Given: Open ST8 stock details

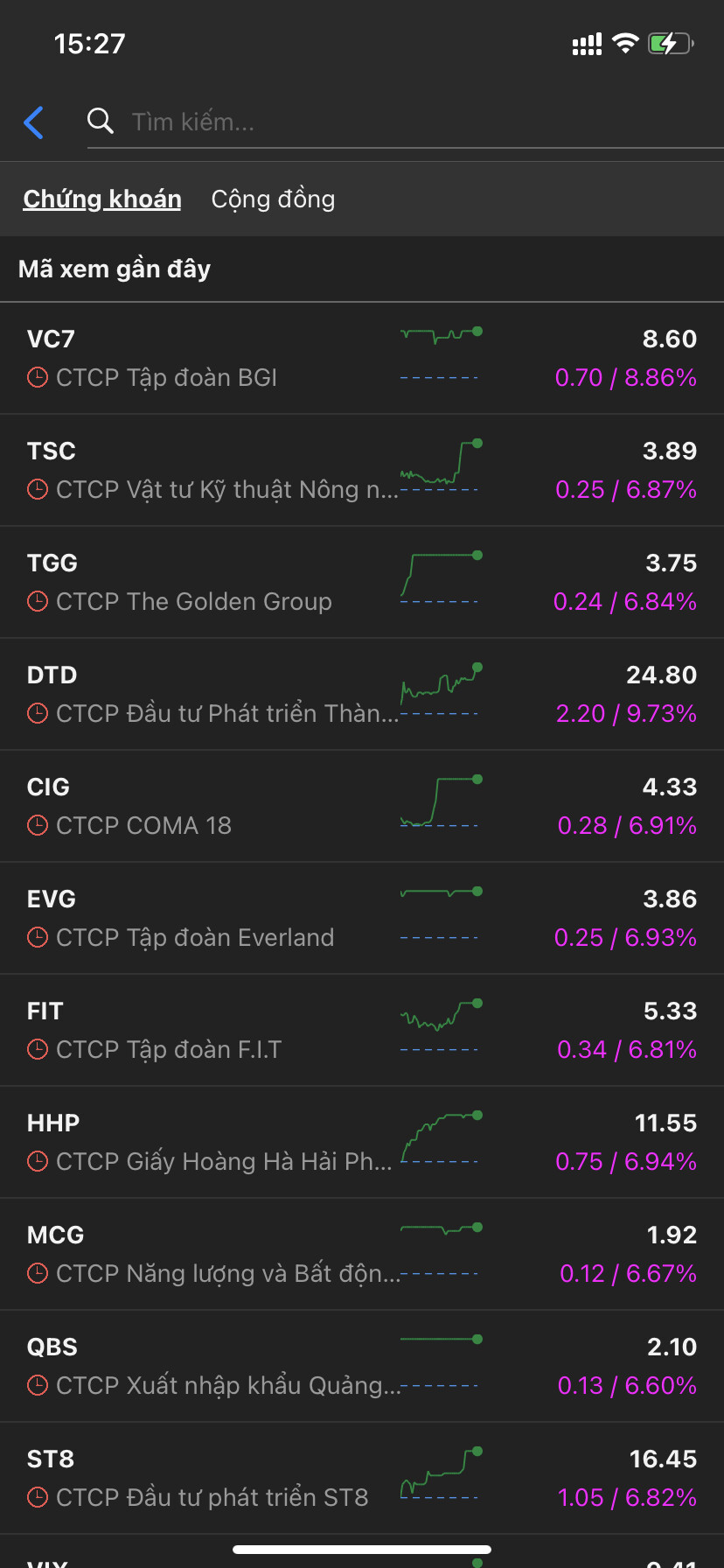Looking at the screenshot, I should (x=362, y=1479).
